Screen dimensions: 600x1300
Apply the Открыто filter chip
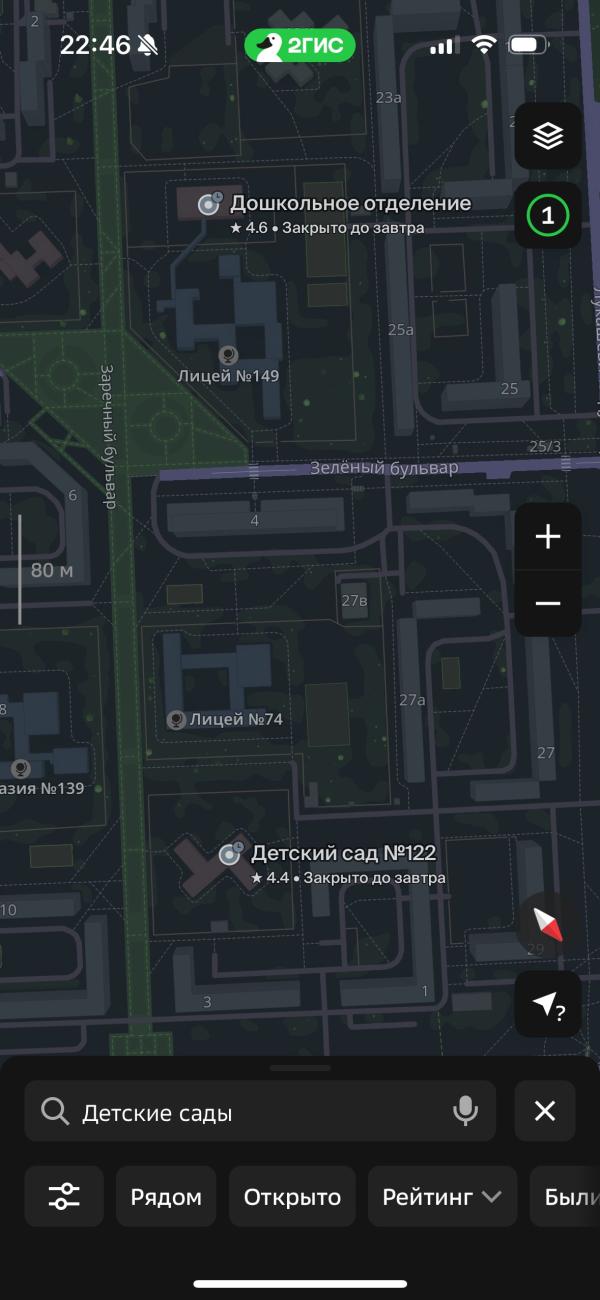292,1196
